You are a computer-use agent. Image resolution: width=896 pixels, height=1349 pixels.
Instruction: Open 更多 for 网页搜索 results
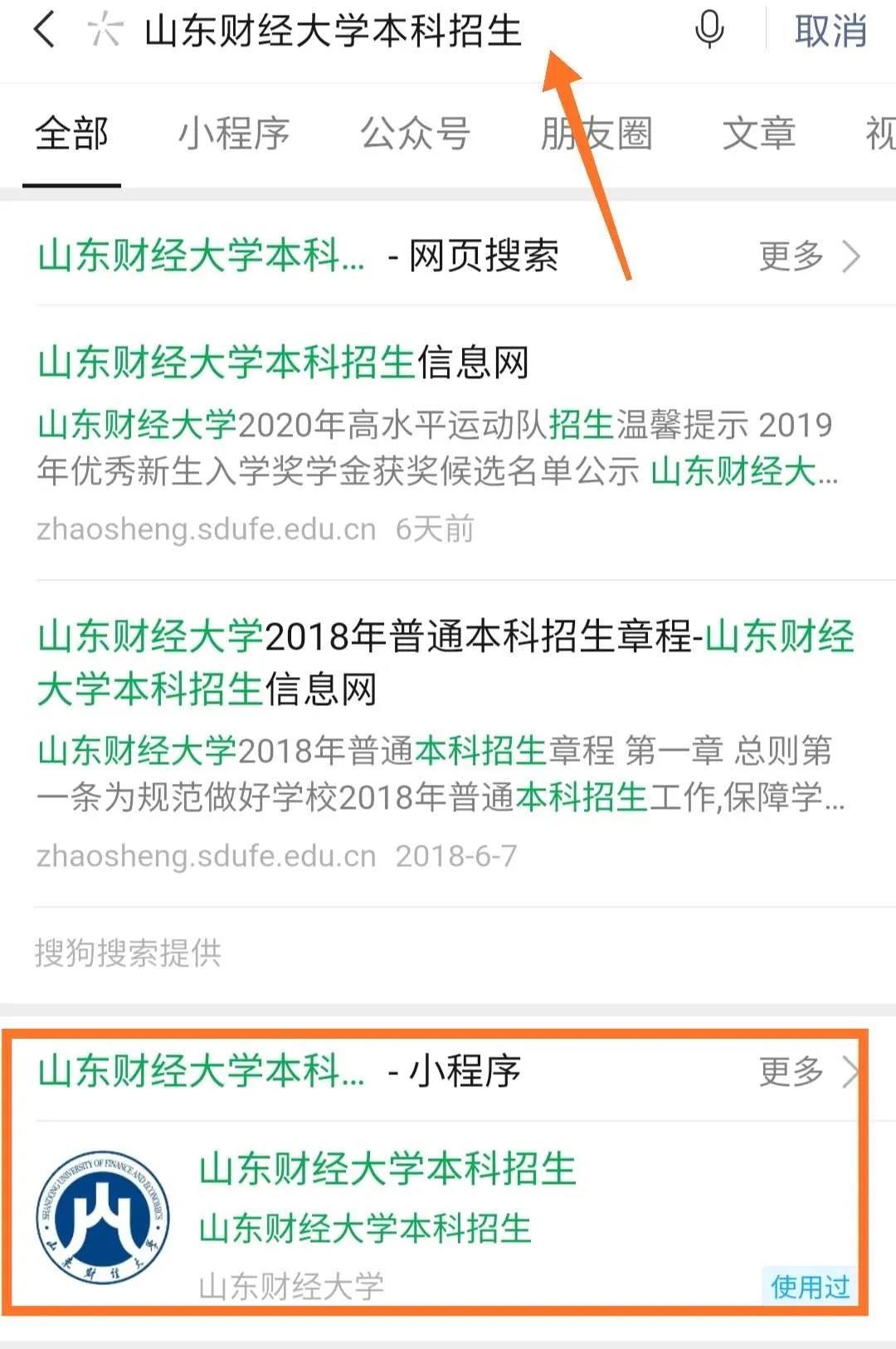tap(809, 256)
